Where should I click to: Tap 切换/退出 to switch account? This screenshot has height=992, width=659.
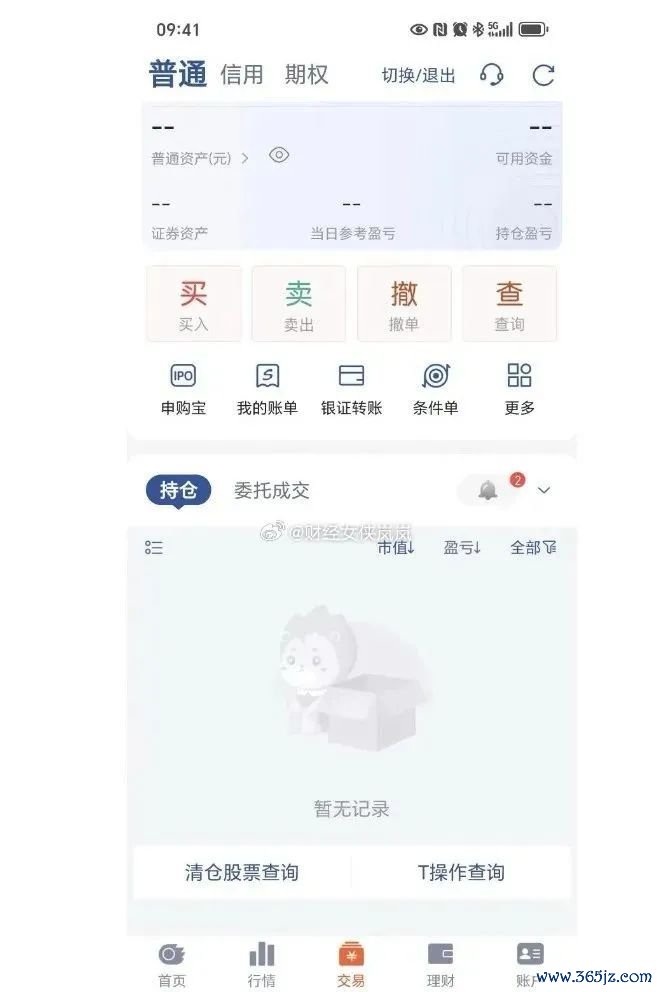418,75
